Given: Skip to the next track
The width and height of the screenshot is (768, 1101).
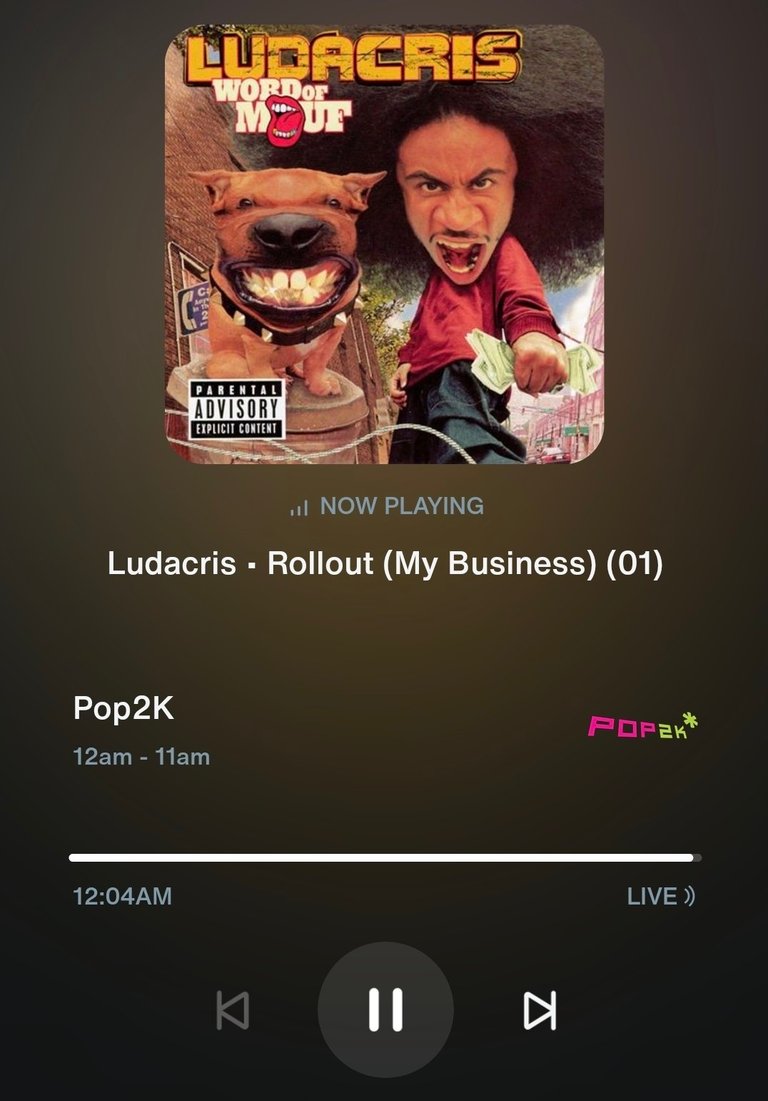Looking at the screenshot, I should (540, 1010).
